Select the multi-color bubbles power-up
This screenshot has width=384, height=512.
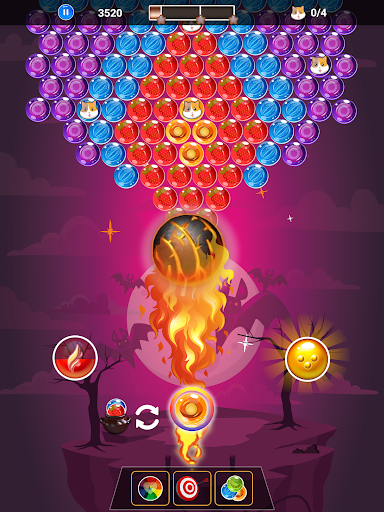click(x=234, y=488)
